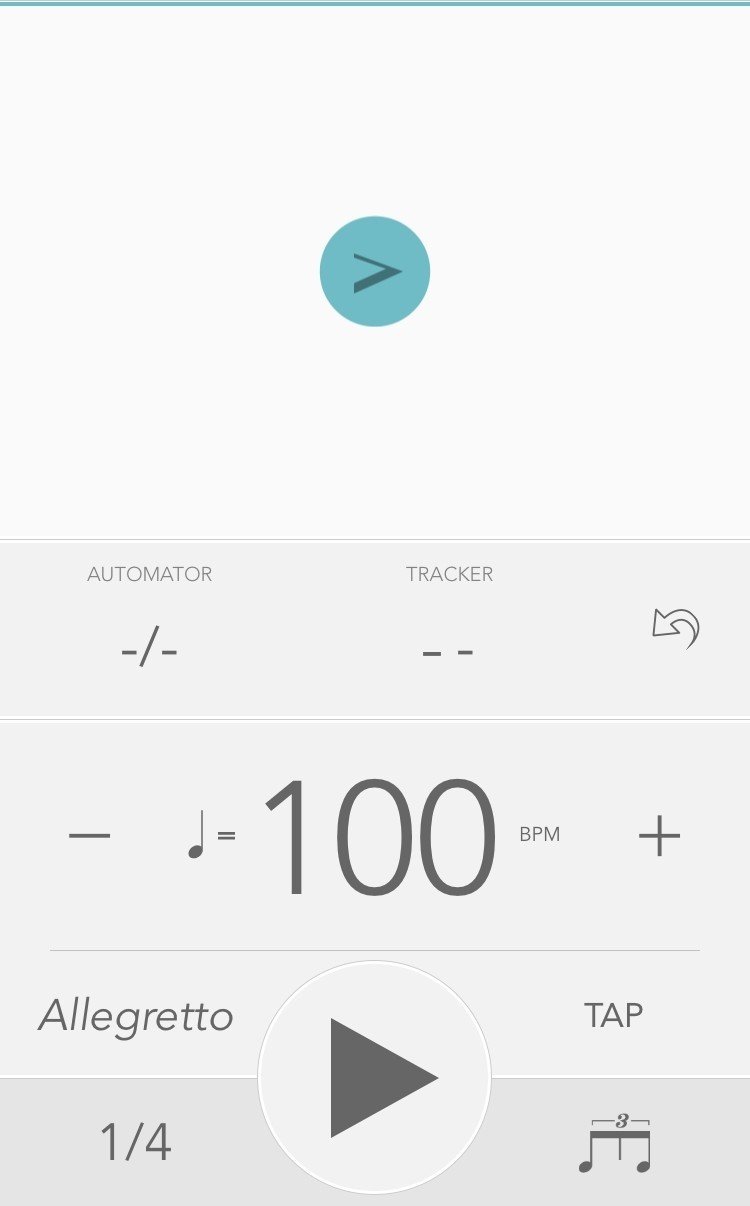This screenshot has width=750, height=1206.
Task: Decrease tempo with the minus button
Action: [x=89, y=835]
